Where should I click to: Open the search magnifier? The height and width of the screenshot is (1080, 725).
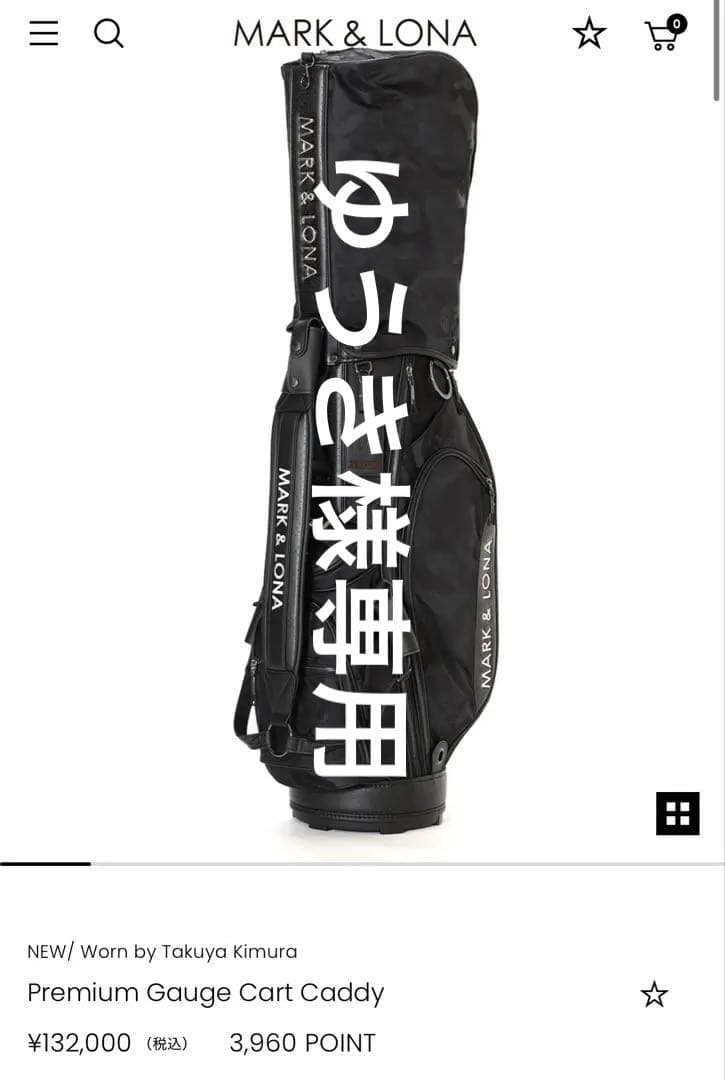click(108, 34)
